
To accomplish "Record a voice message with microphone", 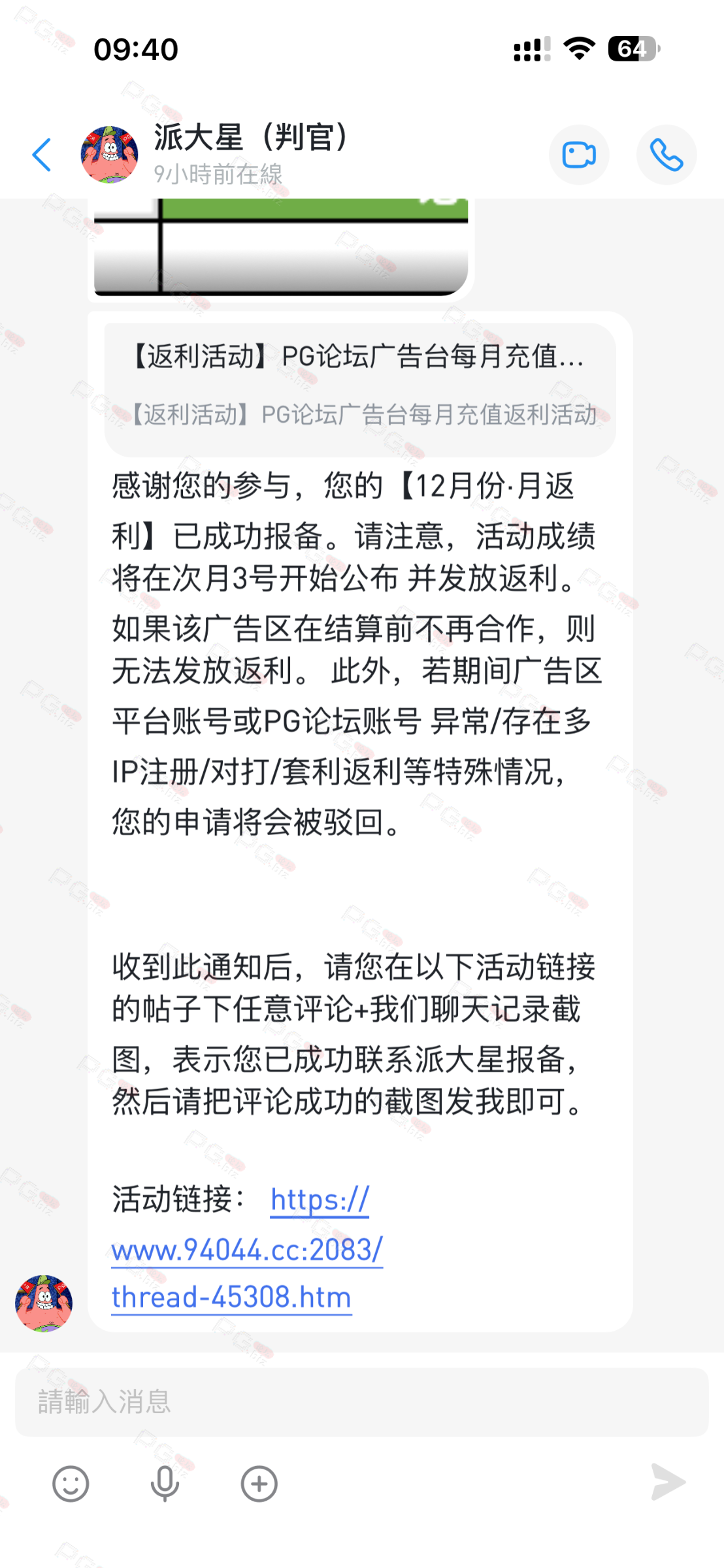I will point(165,1484).
